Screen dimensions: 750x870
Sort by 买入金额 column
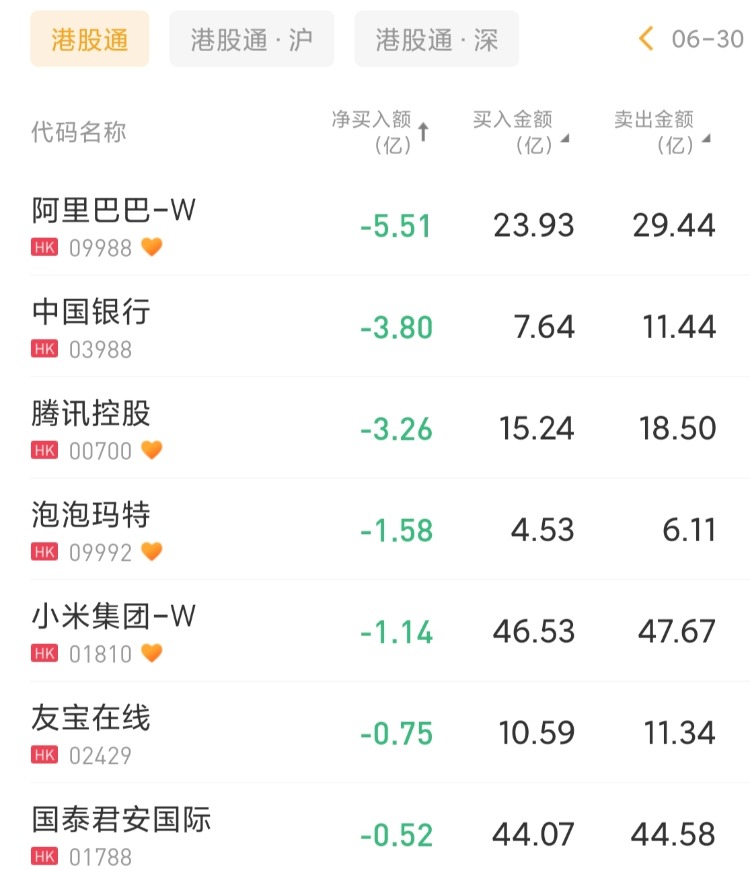520,132
